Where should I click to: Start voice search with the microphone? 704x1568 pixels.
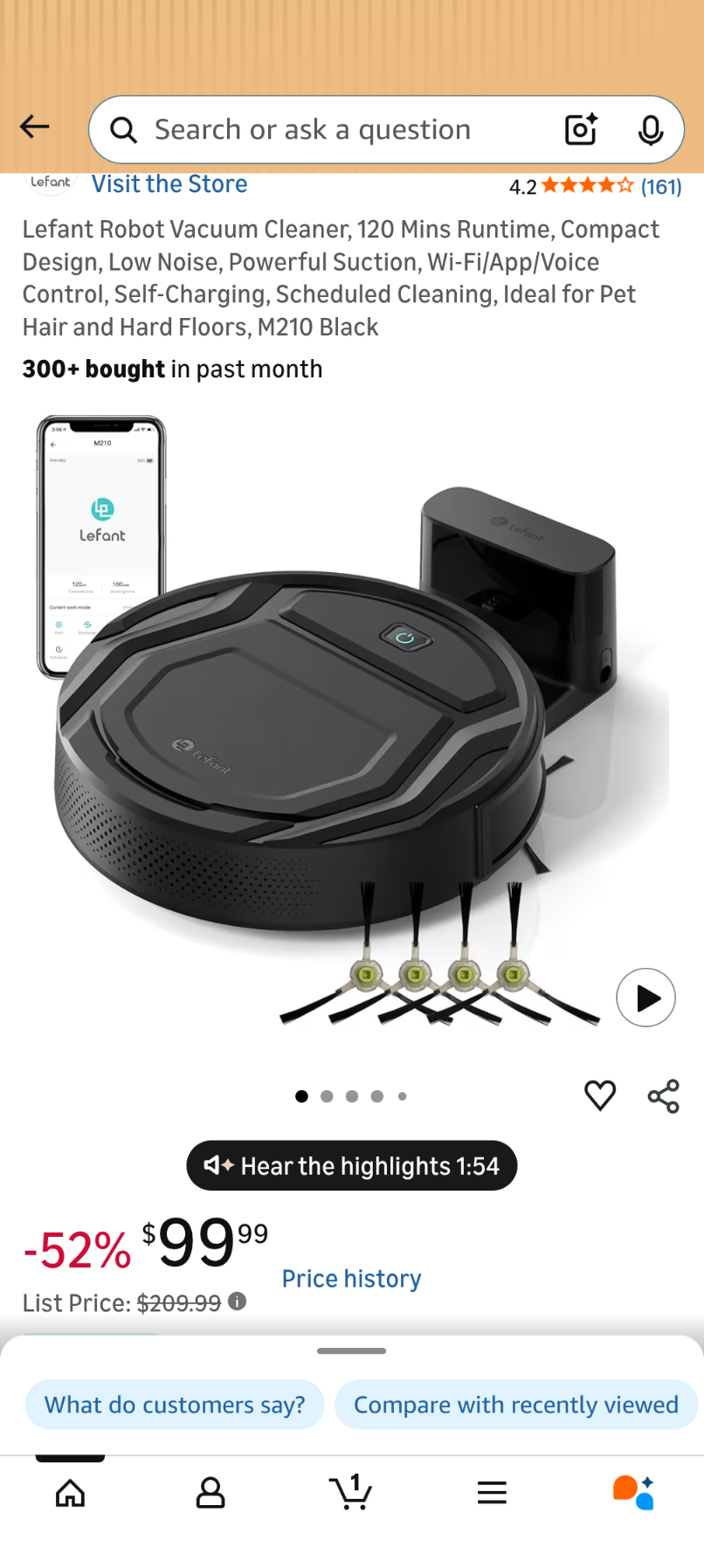point(650,130)
